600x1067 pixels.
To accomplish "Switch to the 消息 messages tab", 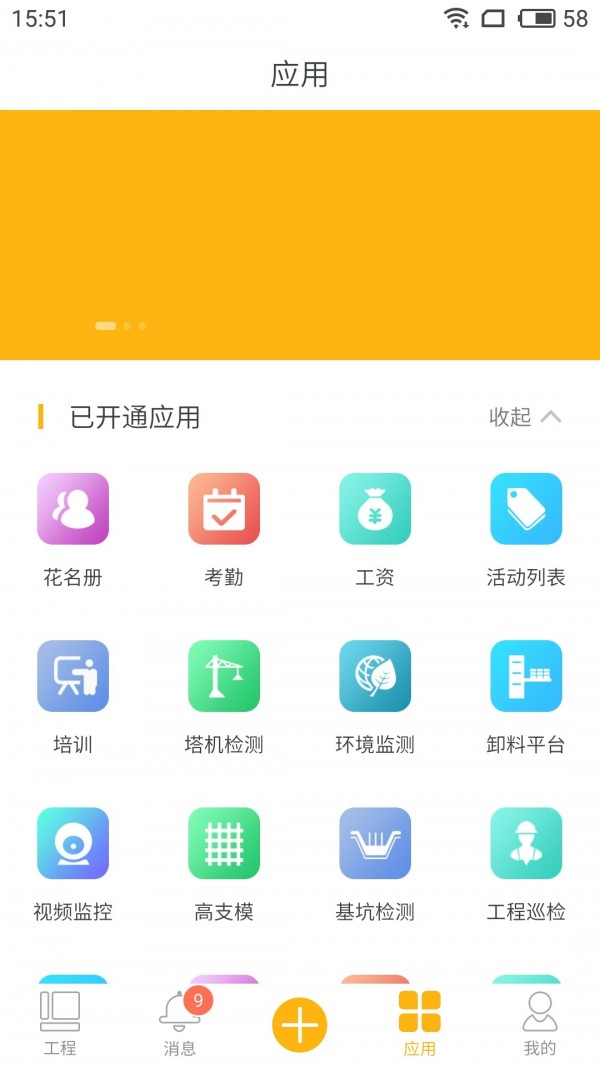I will (x=180, y=1024).
